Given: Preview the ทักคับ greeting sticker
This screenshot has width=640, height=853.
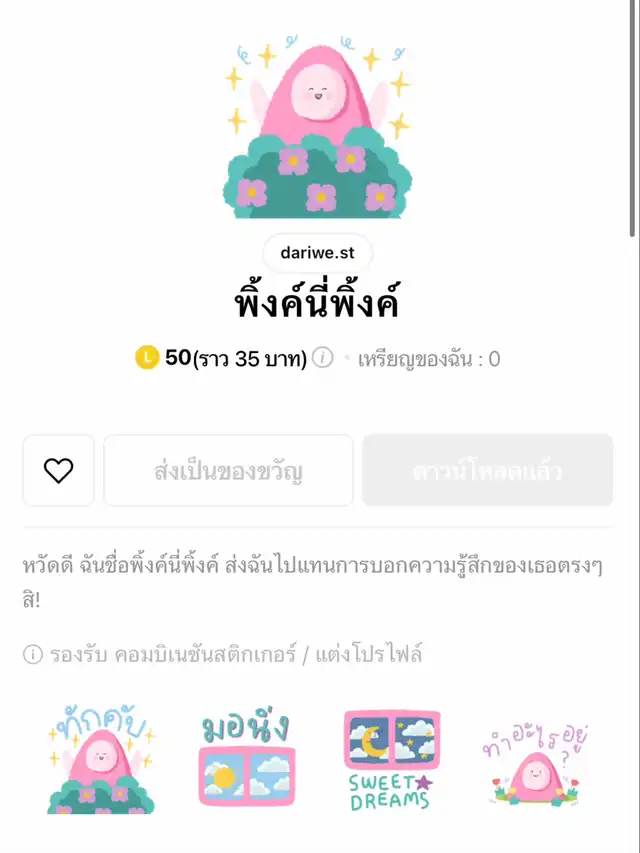Looking at the screenshot, I should 101,759.
